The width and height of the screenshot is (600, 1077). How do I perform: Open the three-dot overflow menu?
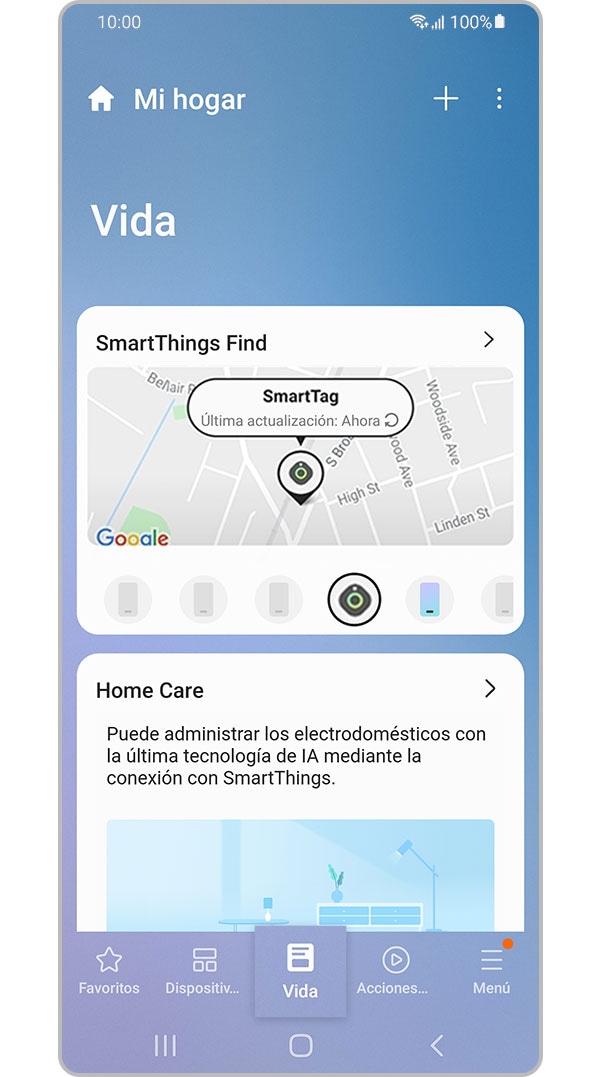[x=499, y=98]
